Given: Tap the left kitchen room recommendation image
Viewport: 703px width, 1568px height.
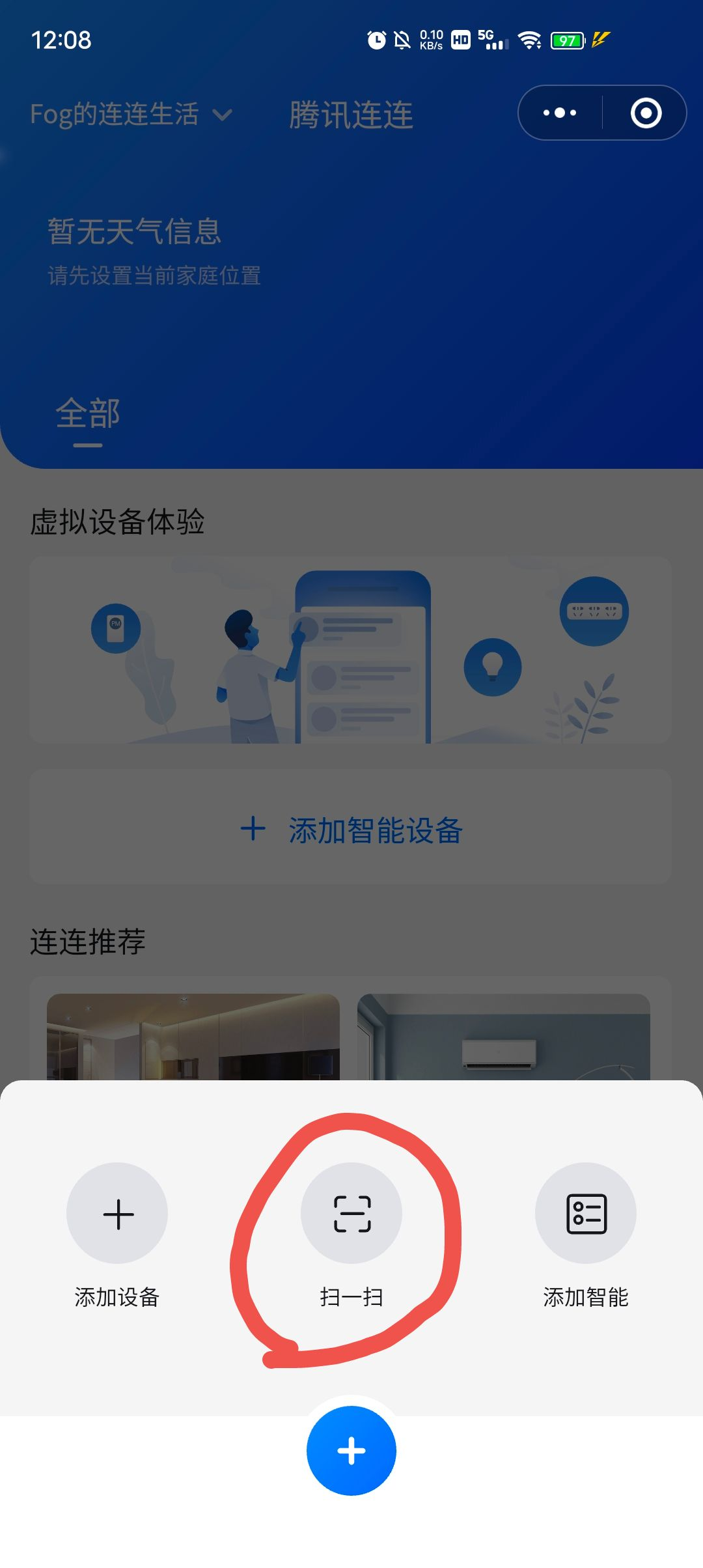Looking at the screenshot, I should 192,1035.
